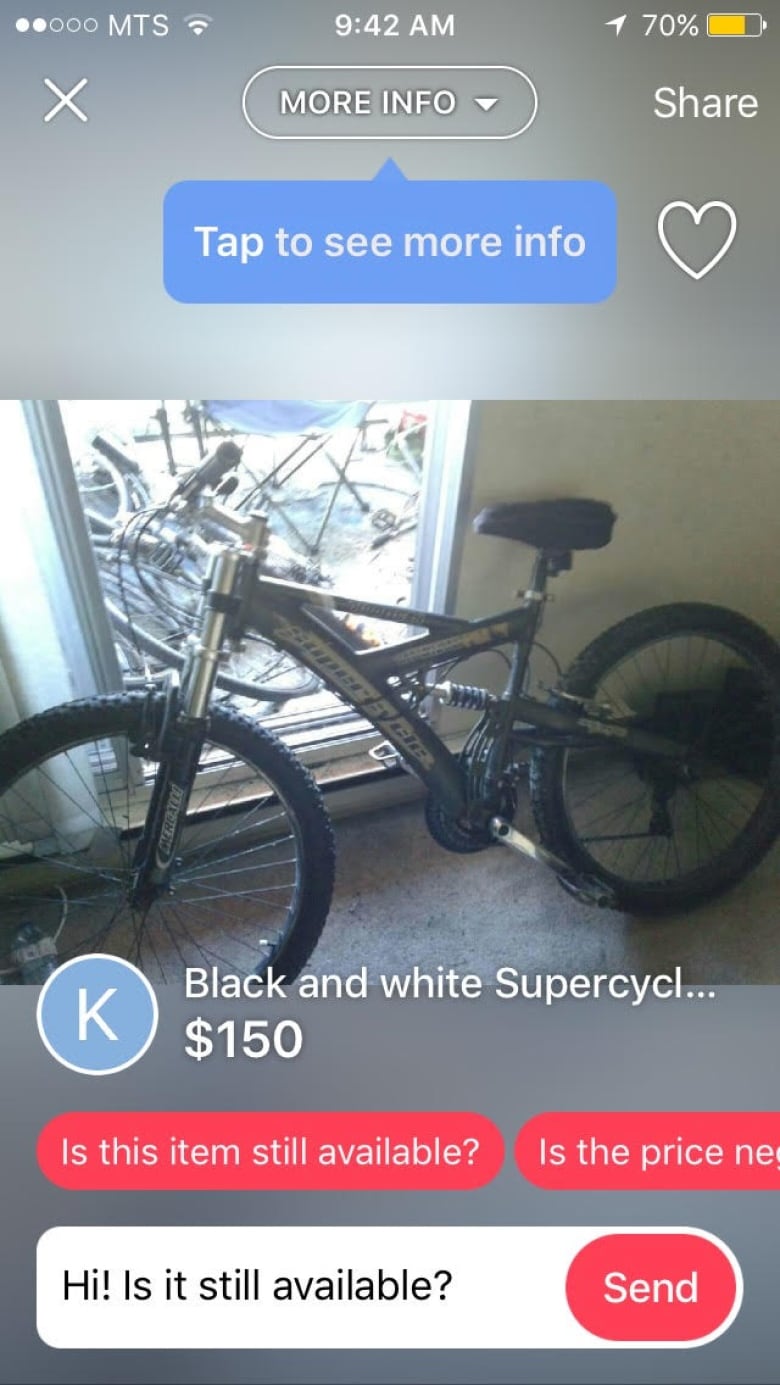Send the message to the seller
Viewport: 780px width, 1385px height.
point(650,1287)
